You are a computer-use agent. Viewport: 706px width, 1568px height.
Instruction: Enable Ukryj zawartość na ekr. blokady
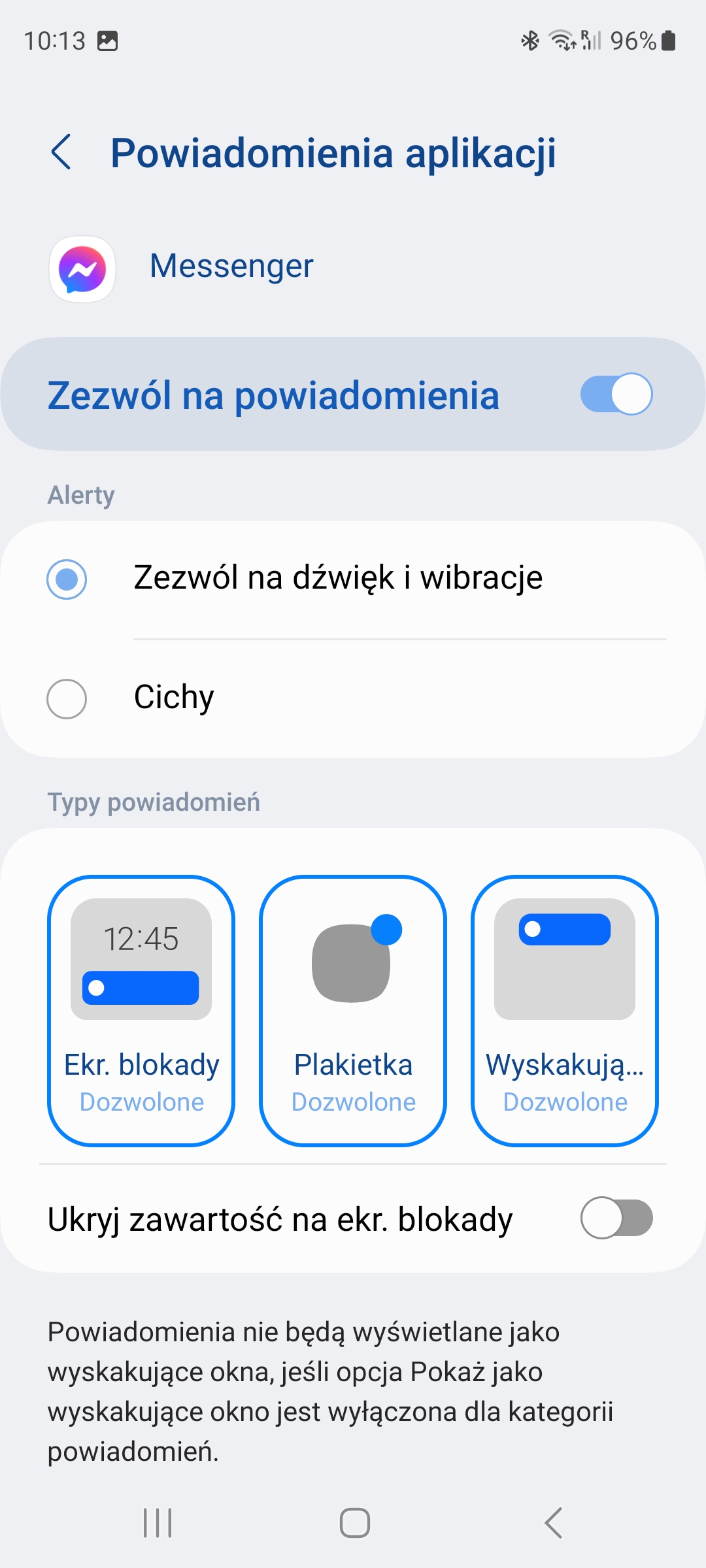[x=616, y=1218]
